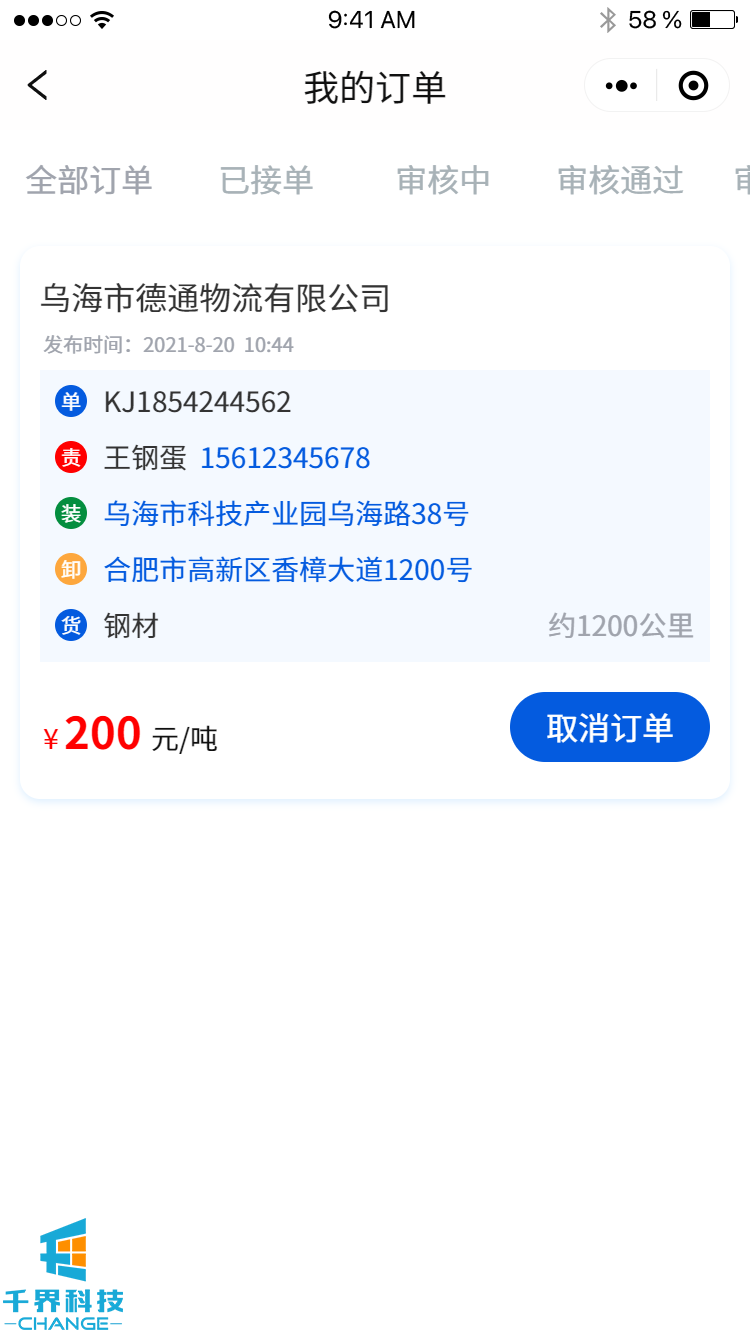Open the 乌海市德通物流有限公司 order card
The width and height of the screenshot is (750, 1334).
pos(215,298)
